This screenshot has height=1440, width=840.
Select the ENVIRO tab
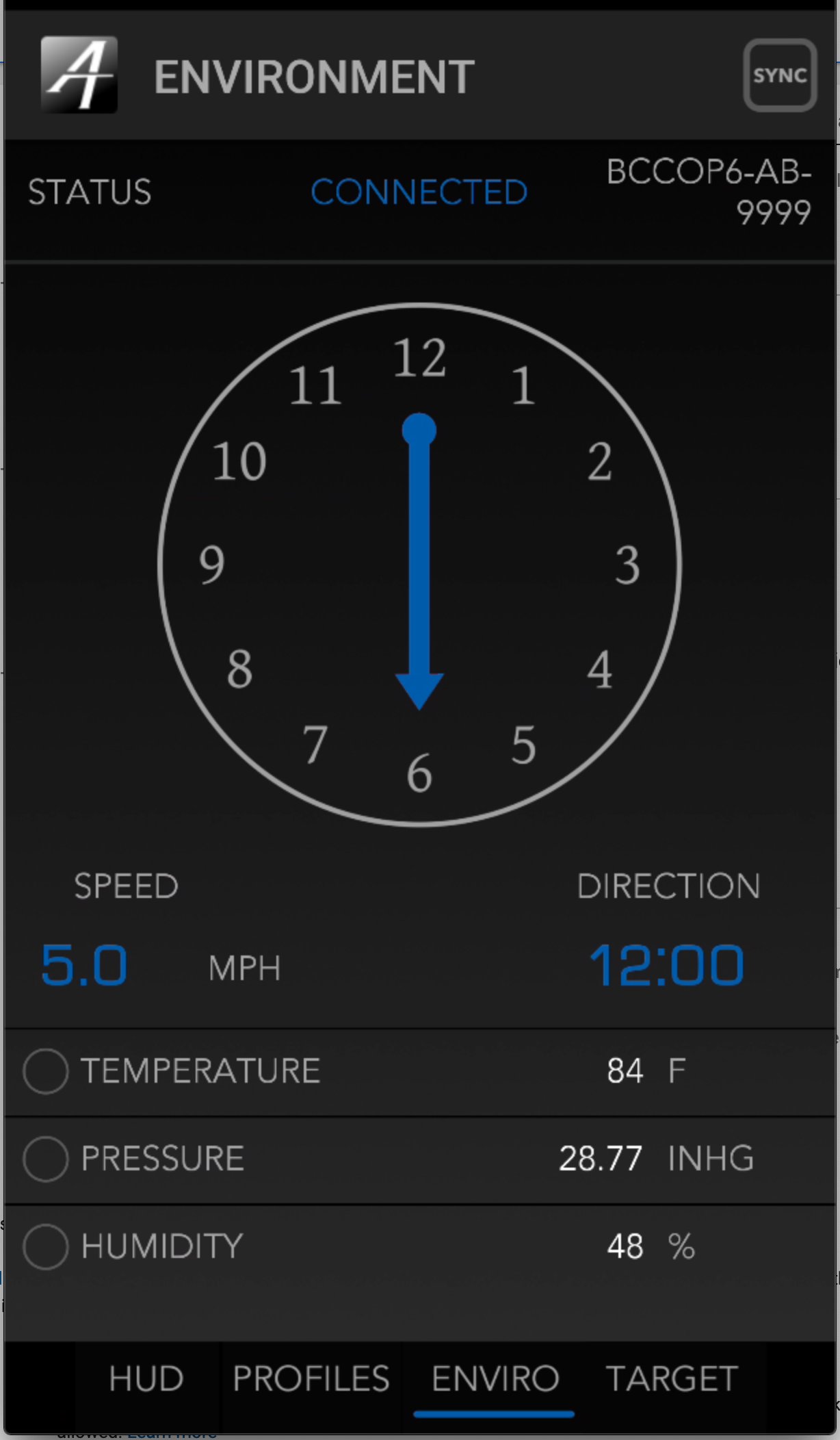[495, 1378]
